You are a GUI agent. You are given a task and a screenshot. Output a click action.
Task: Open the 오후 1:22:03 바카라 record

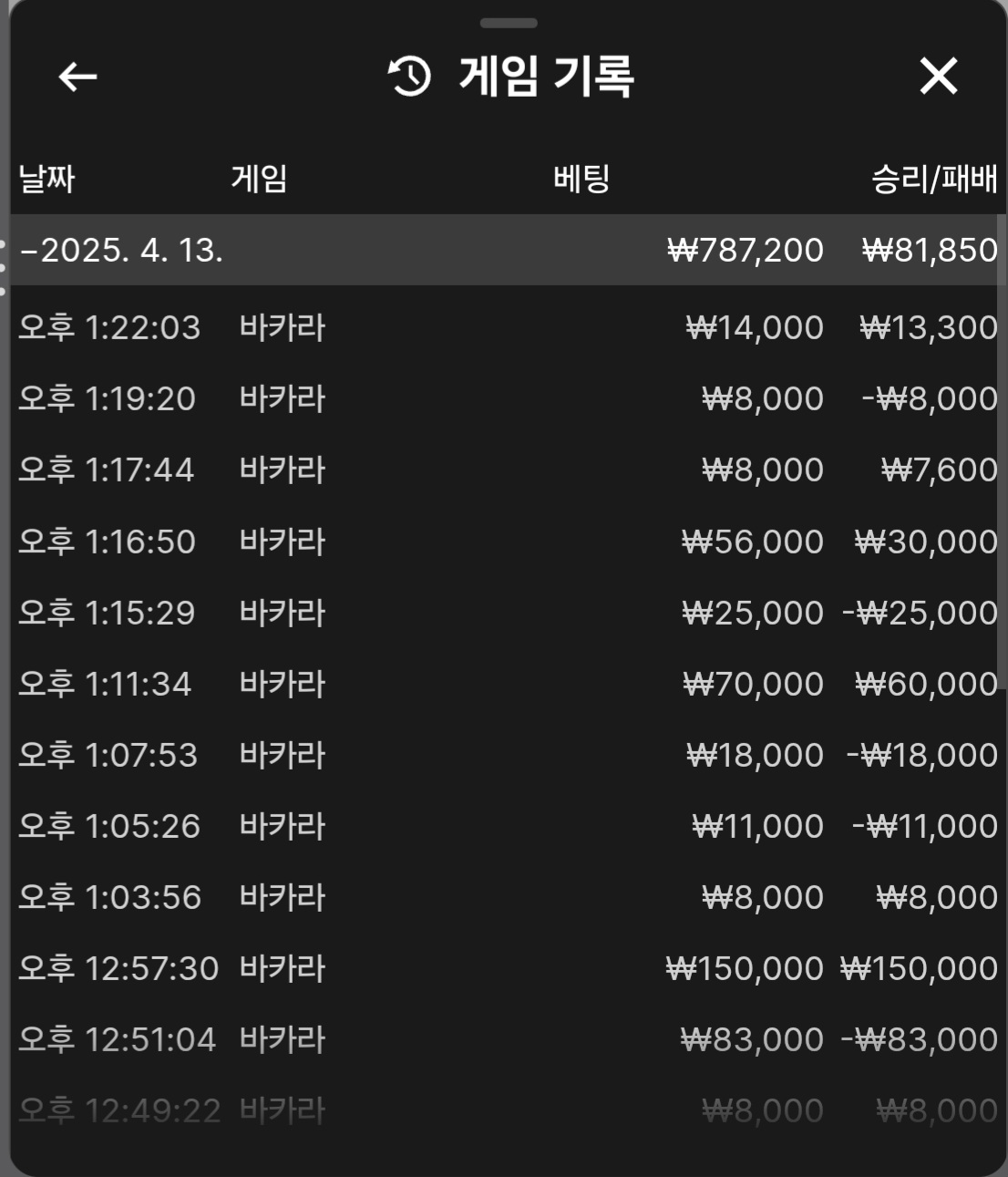504,327
